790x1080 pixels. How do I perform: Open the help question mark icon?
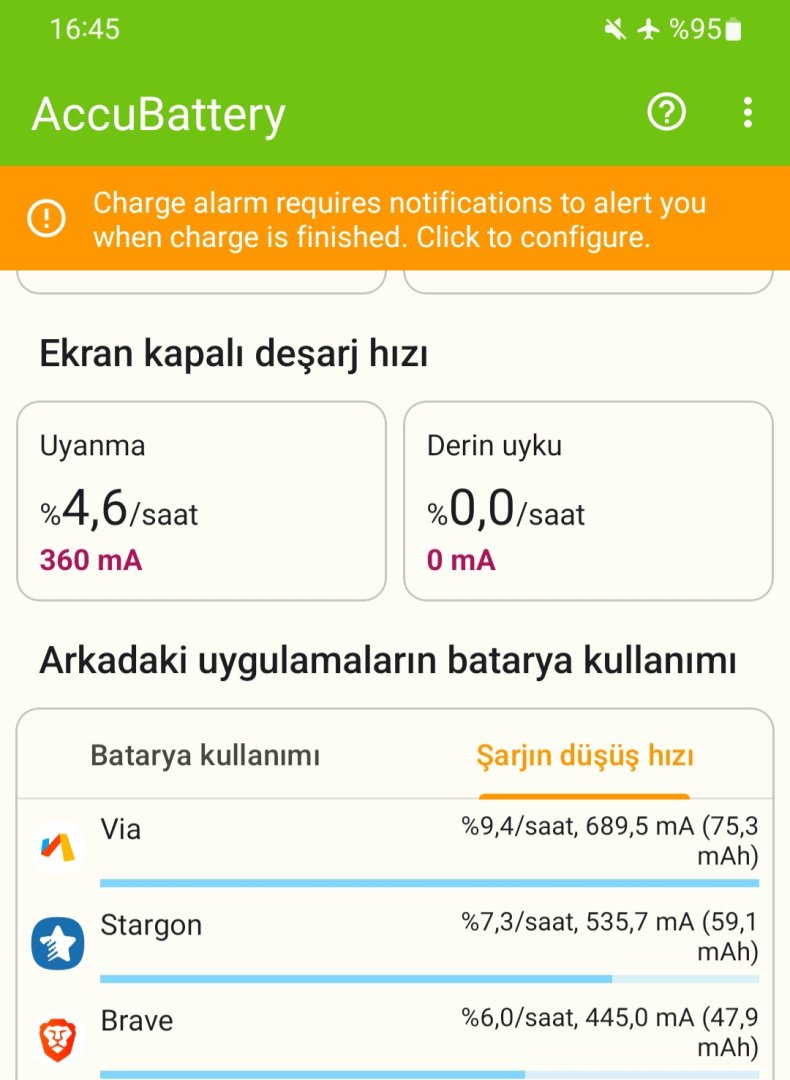[x=667, y=113]
